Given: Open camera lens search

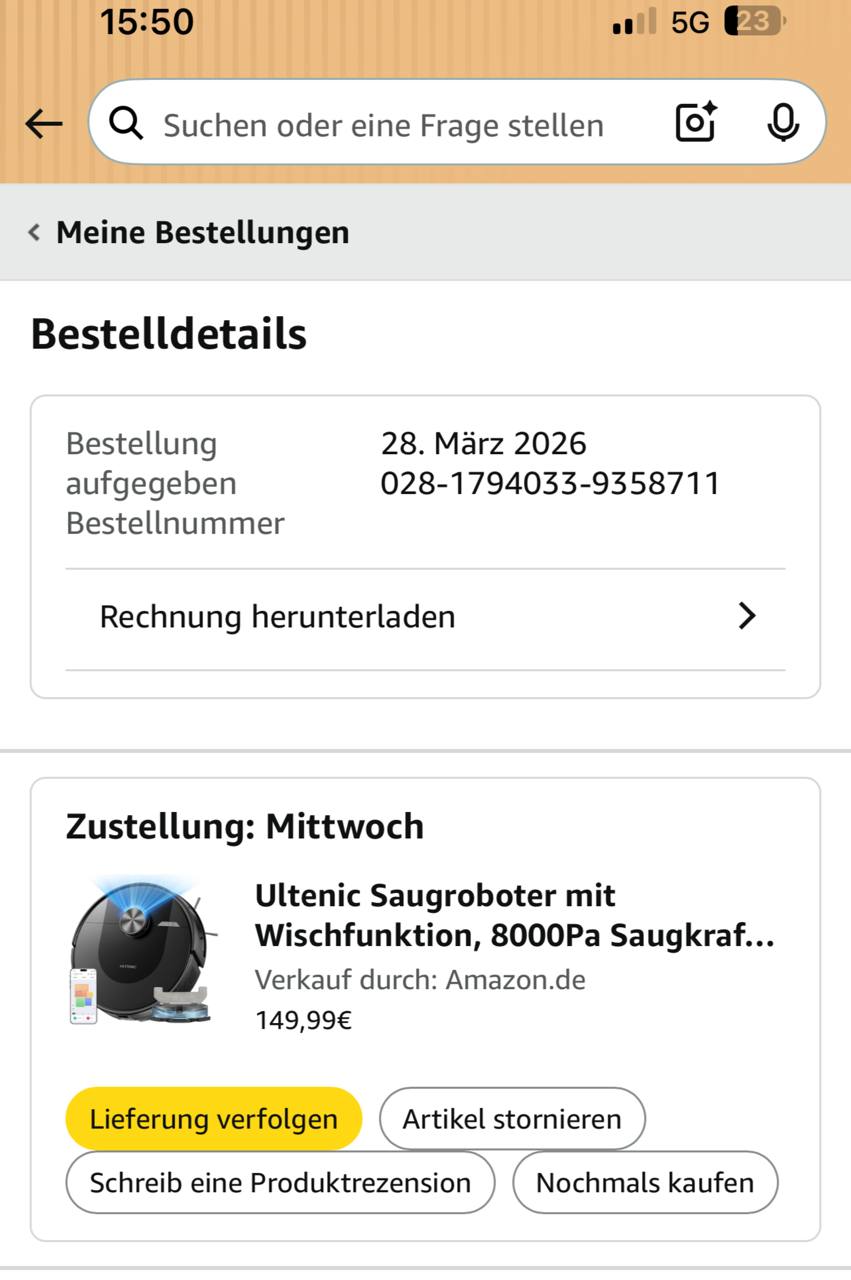Looking at the screenshot, I should (x=696, y=123).
